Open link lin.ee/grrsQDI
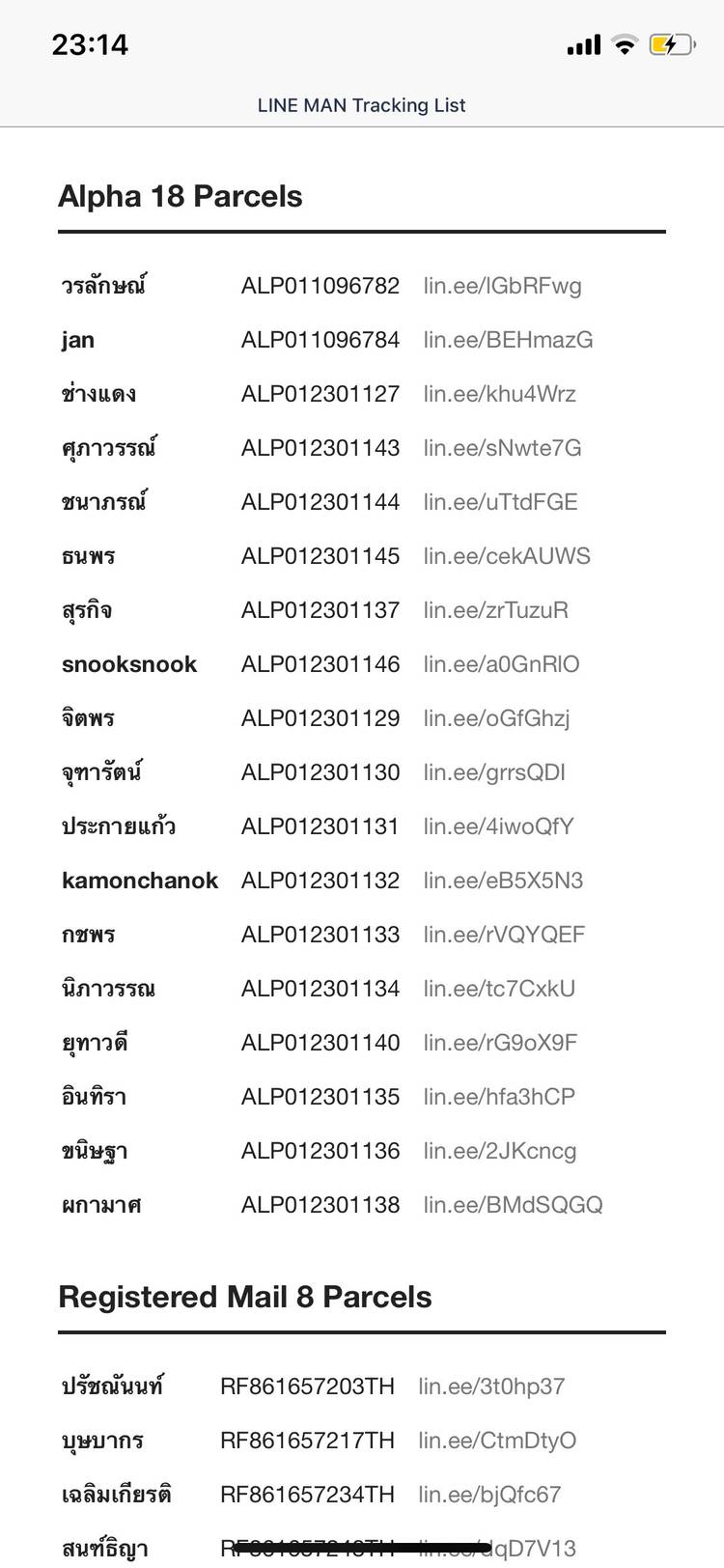This screenshot has height=1568, width=724. pos(494,772)
